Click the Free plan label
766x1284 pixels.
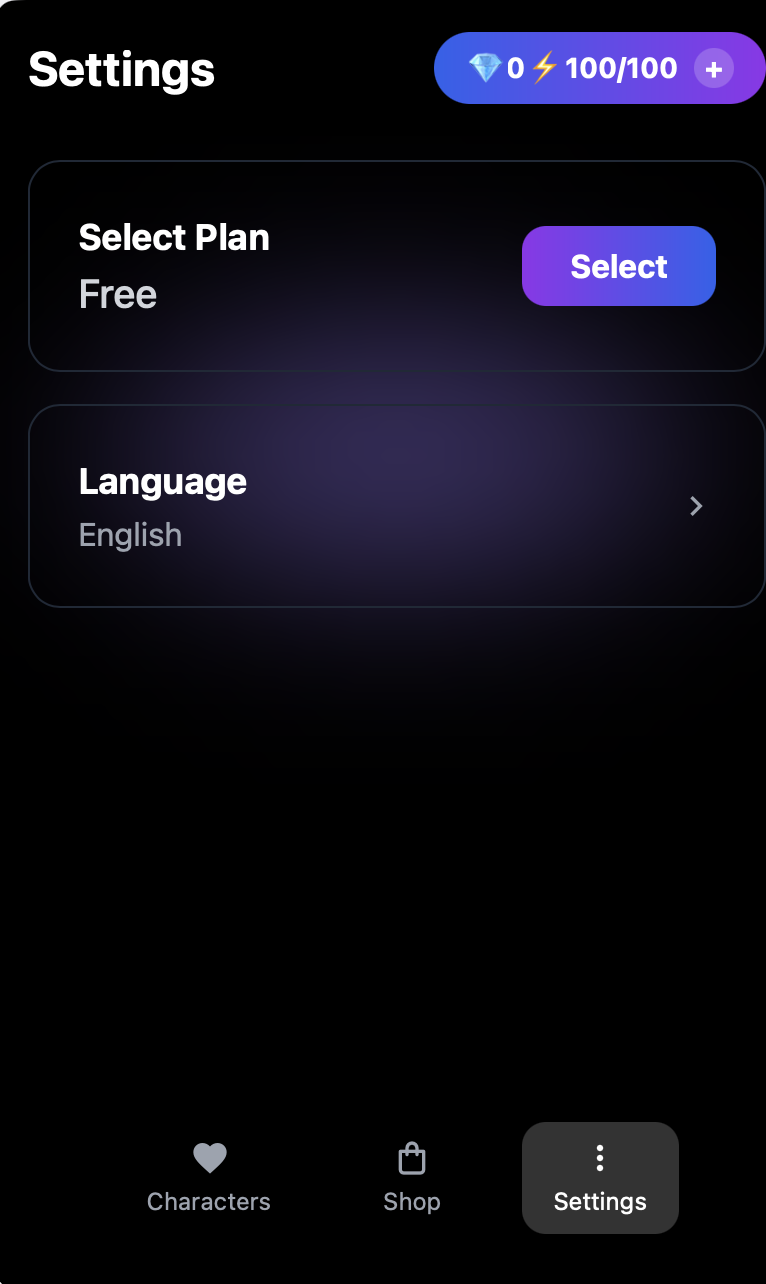[x=117, y=294]
